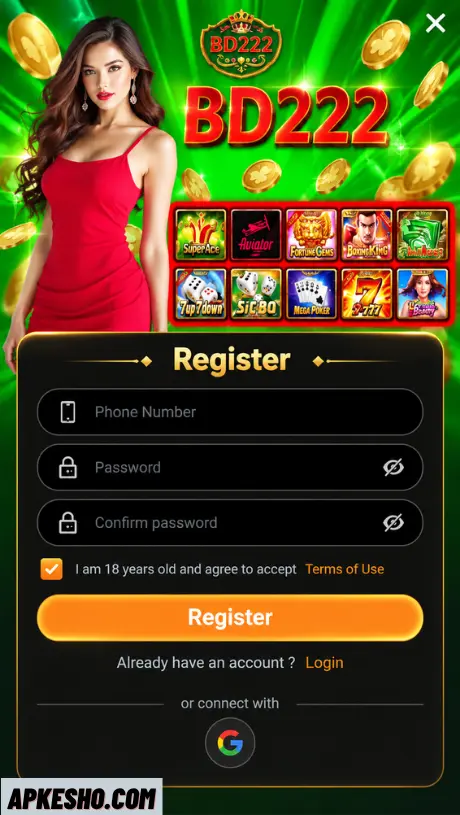The height and width of the screenshot is (815, 460).
Task: Select the Confirm password field
Action: pos(230,522)
